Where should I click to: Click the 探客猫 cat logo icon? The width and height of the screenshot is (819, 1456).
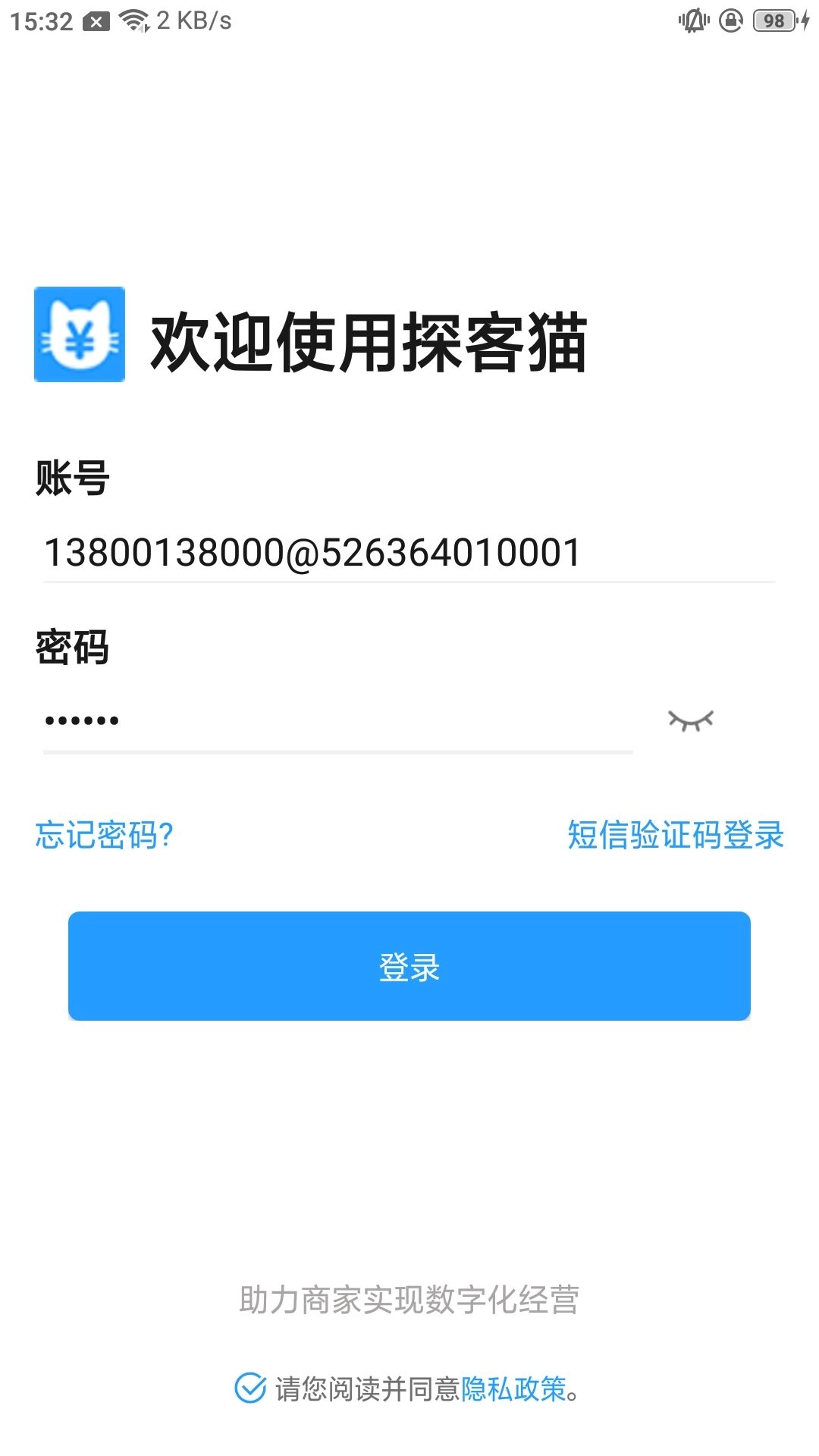pos(80,336)
